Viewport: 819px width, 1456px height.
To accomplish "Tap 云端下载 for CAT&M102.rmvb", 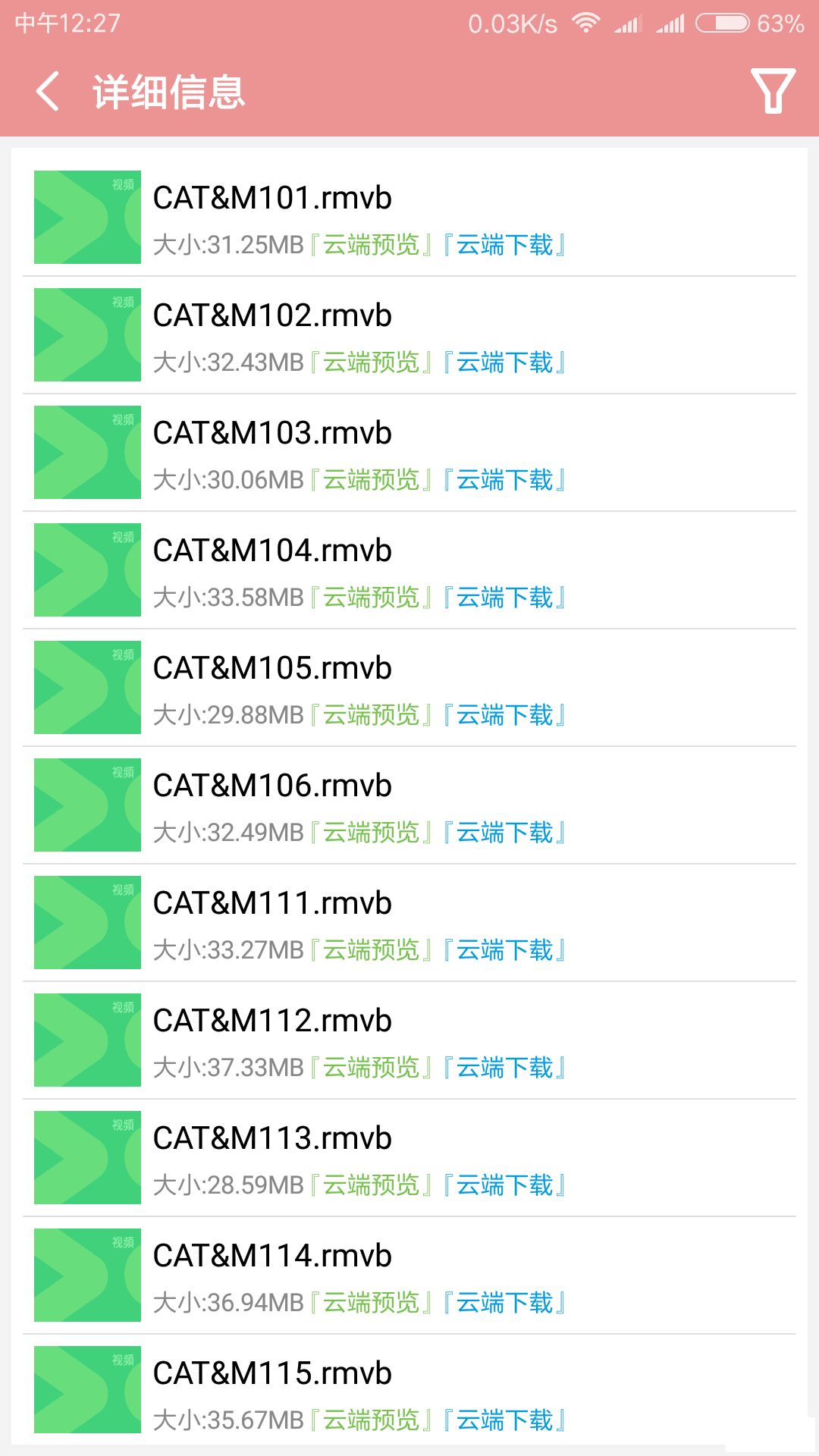I will tap(505, 362).
